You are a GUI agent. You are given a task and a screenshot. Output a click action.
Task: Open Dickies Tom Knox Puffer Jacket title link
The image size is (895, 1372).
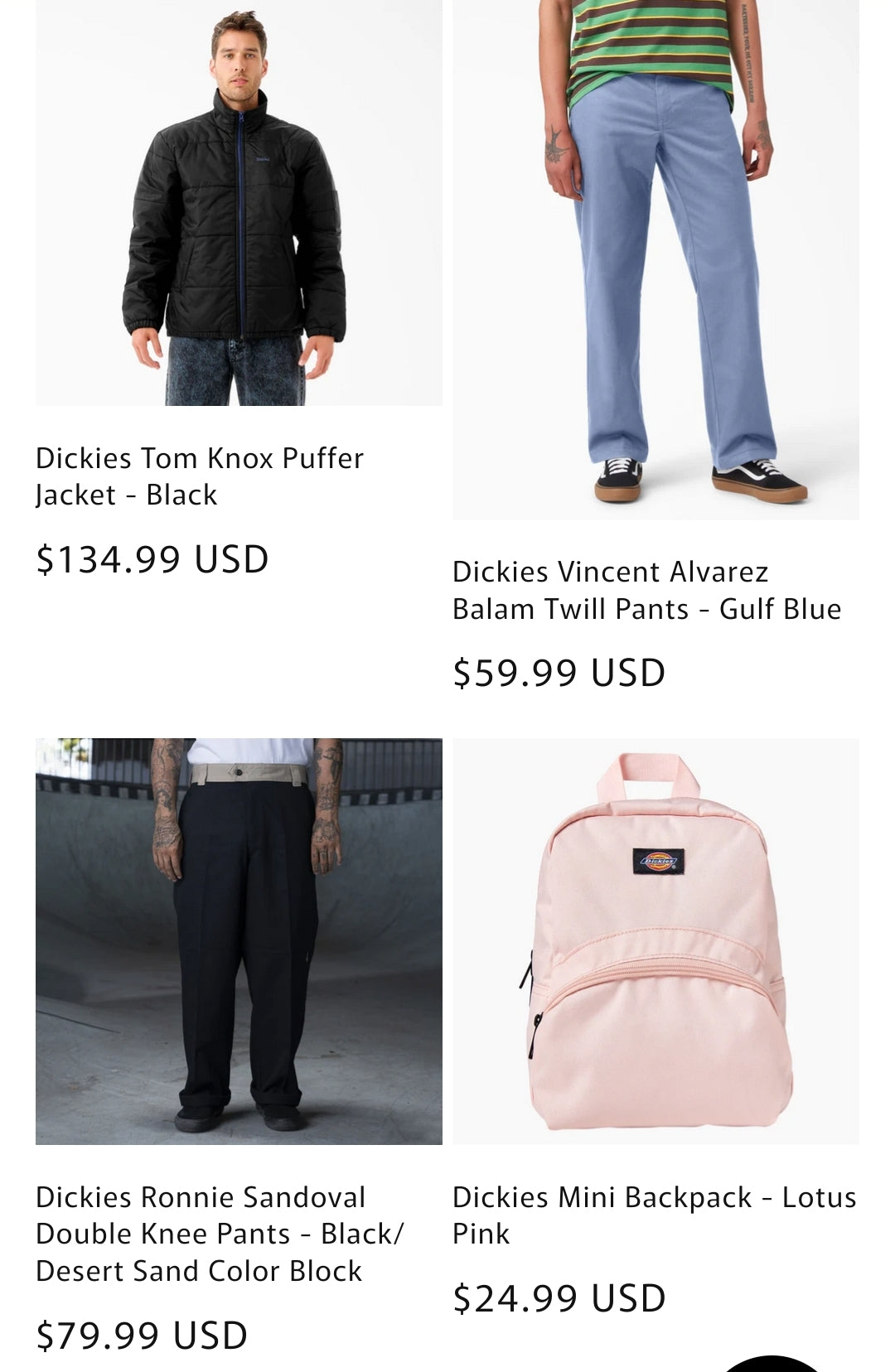200,476
